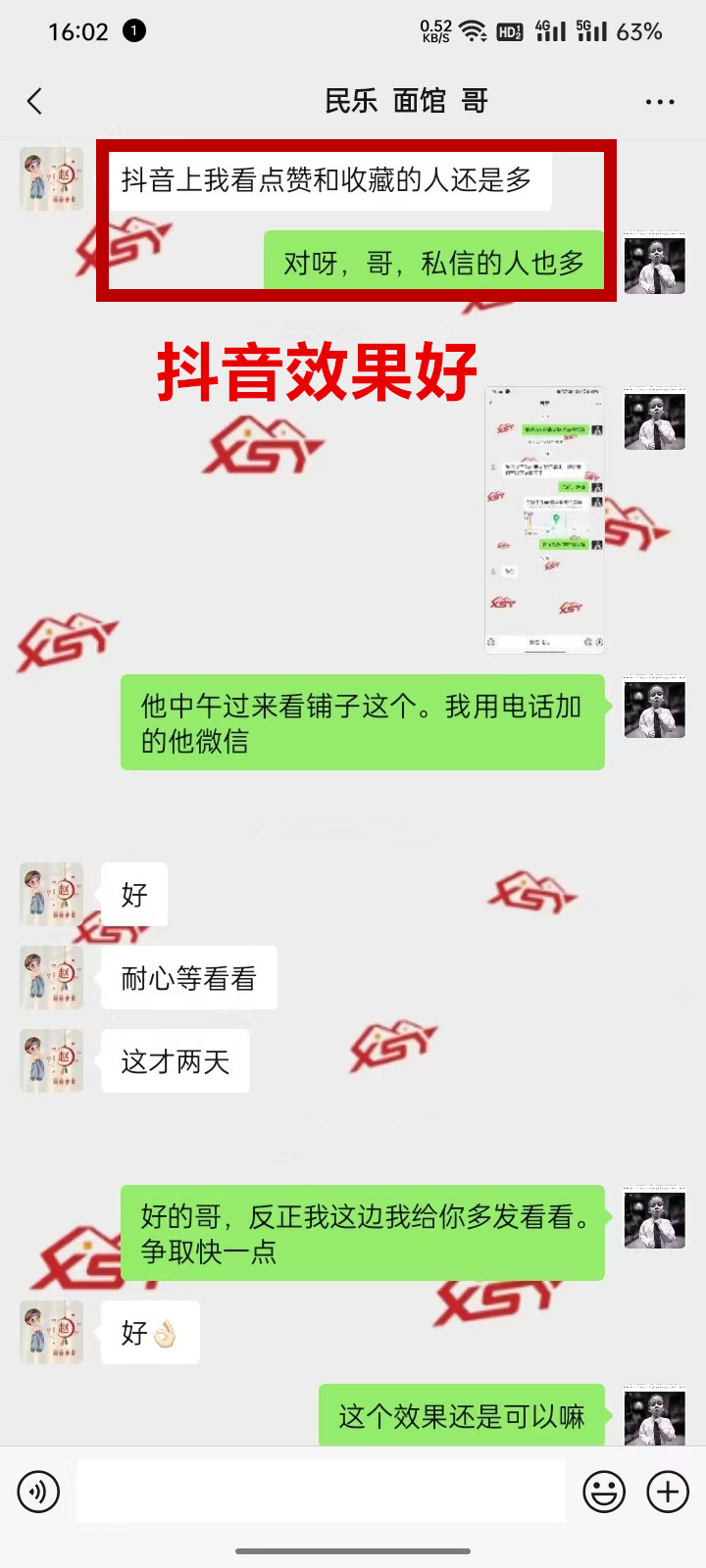Open the emoji sticker panel
The width and height of the screenshot is (706, 1568).
click(604, 1492)
